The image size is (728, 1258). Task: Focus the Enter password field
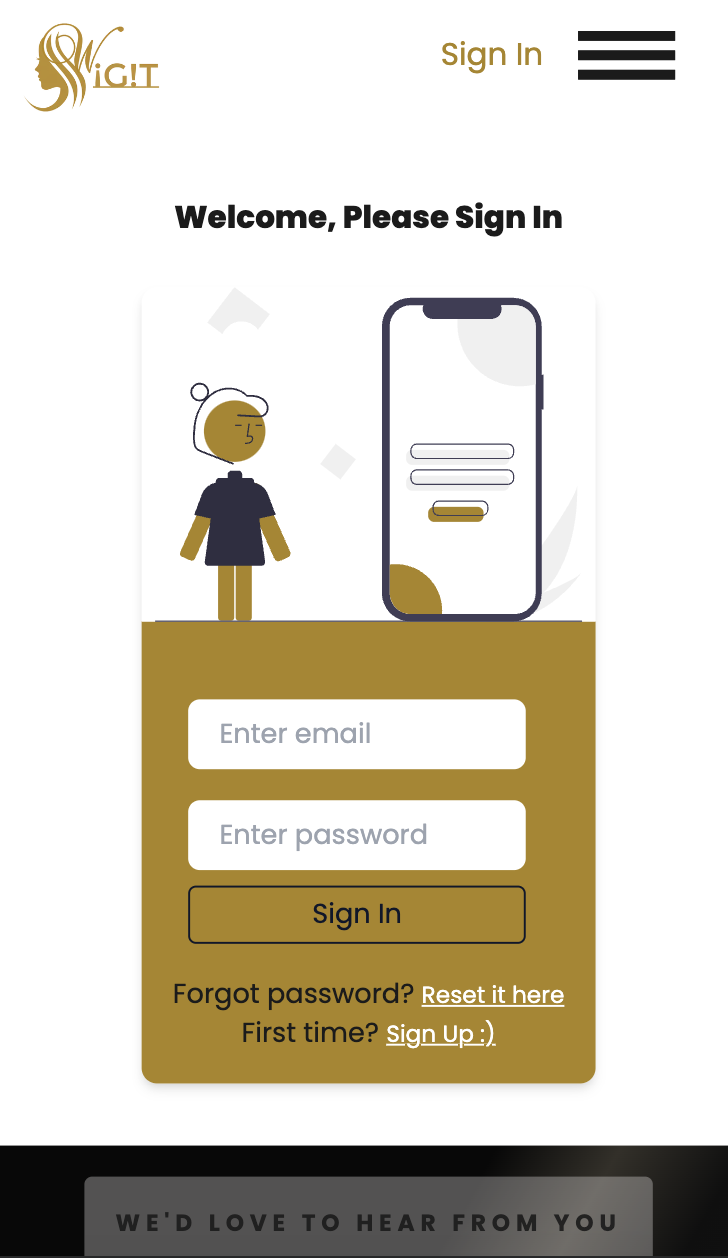tap(356, 835)
